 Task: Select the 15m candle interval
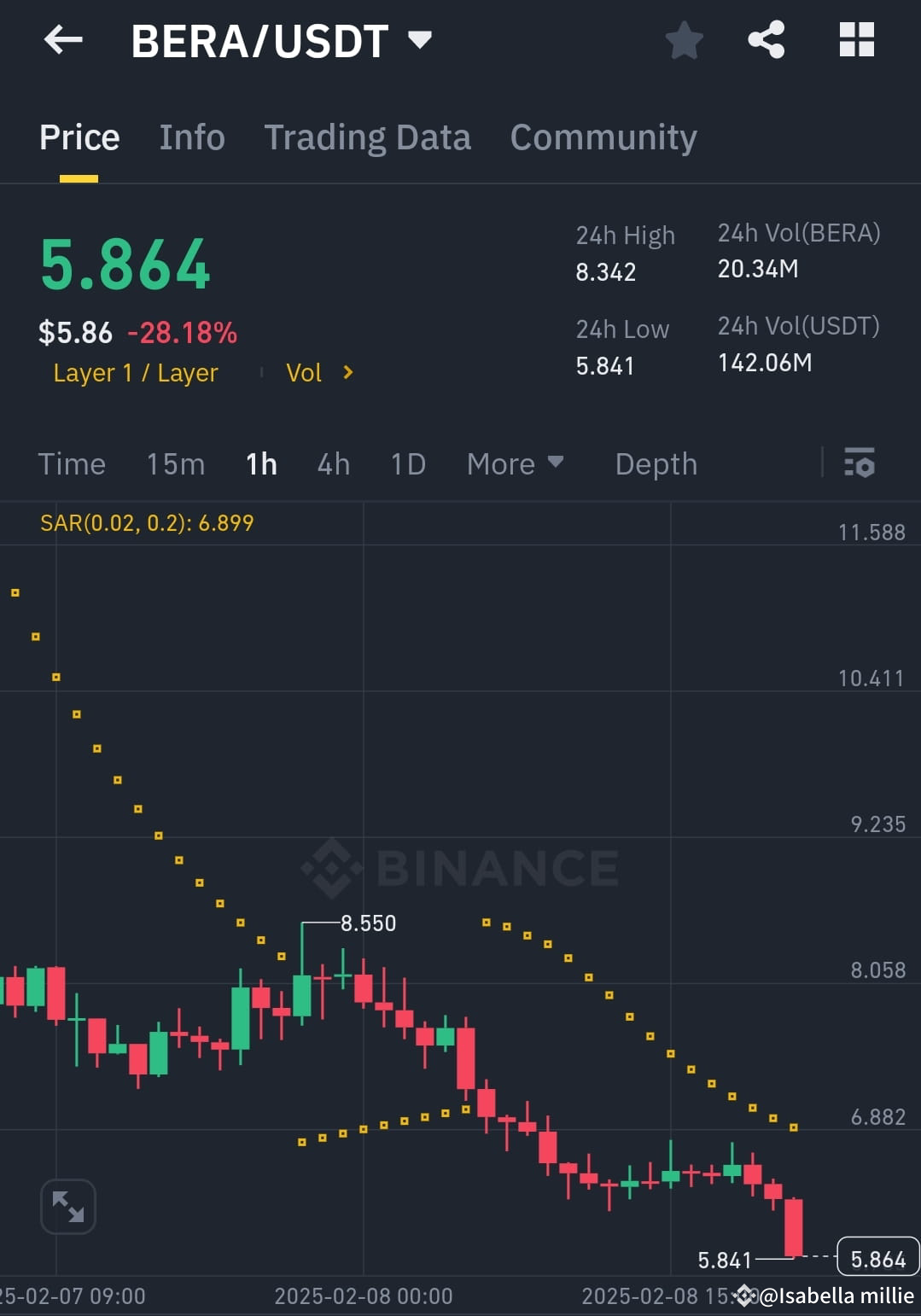point(174,463)
